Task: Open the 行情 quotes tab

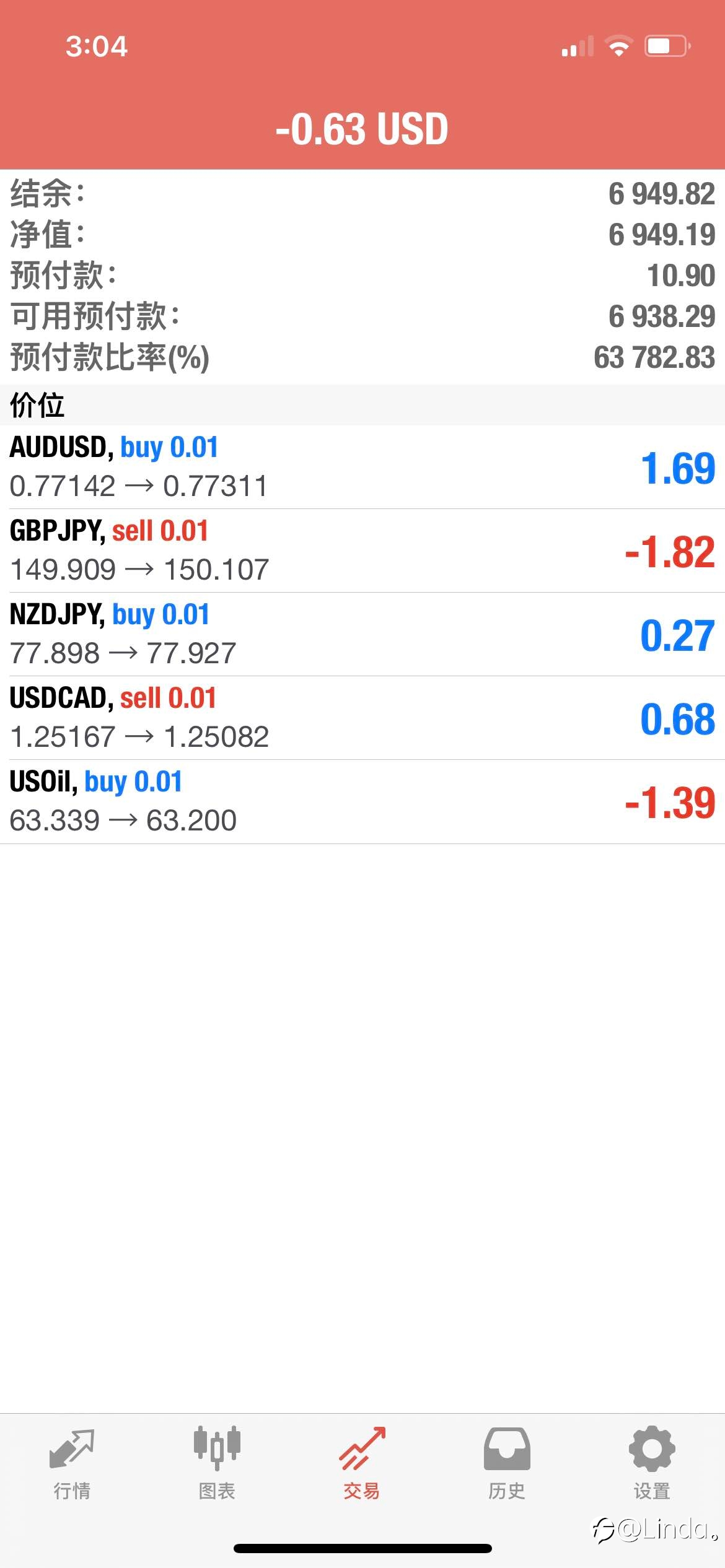Action: point(72,1464)
